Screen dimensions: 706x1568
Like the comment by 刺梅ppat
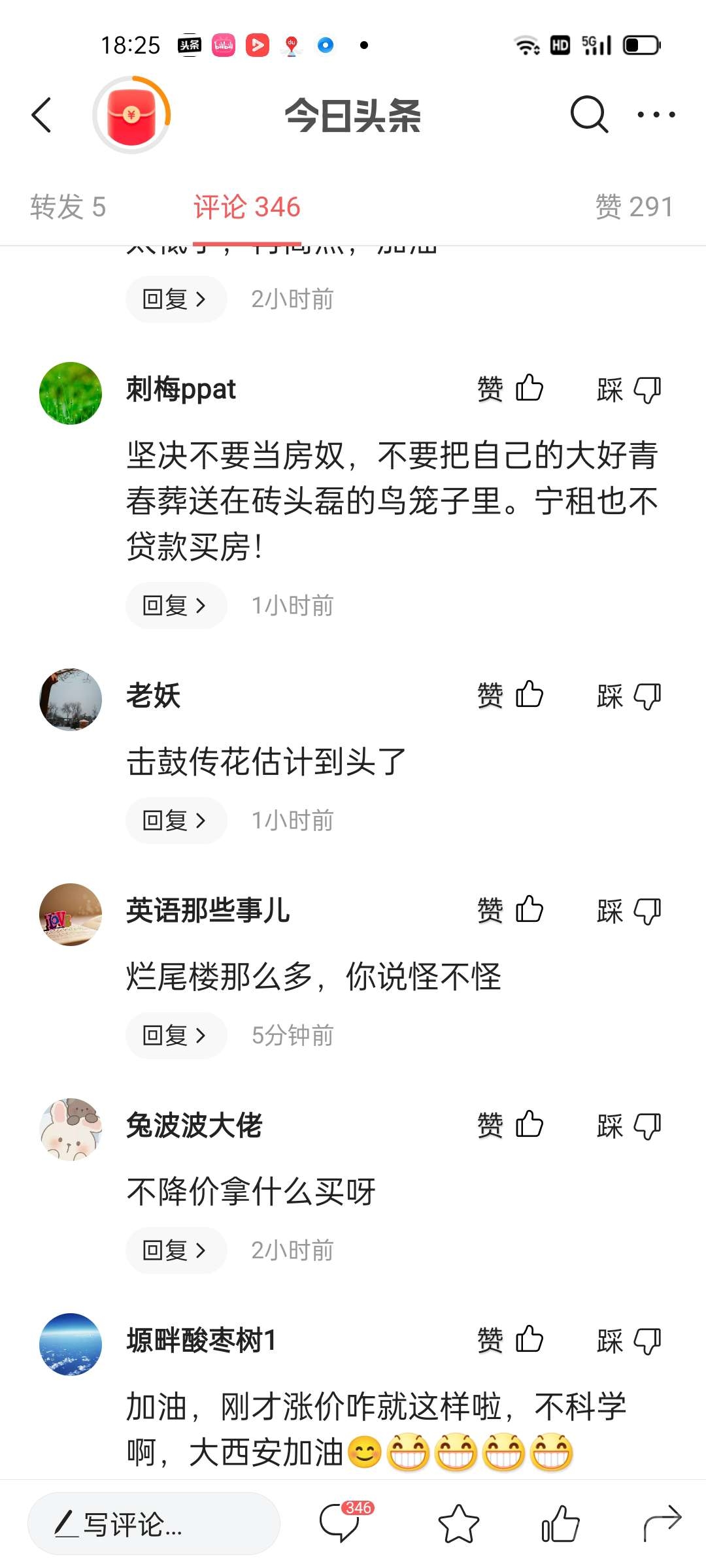pos(511,389)
